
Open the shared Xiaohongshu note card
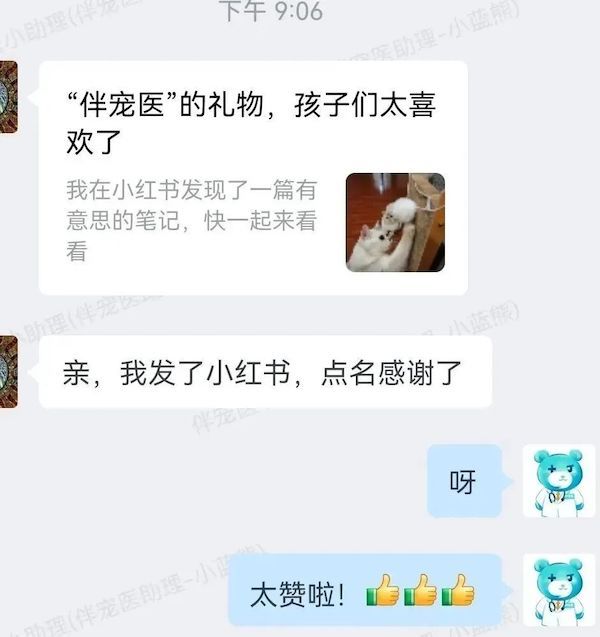pyautogui.click(x=252, y=178)
